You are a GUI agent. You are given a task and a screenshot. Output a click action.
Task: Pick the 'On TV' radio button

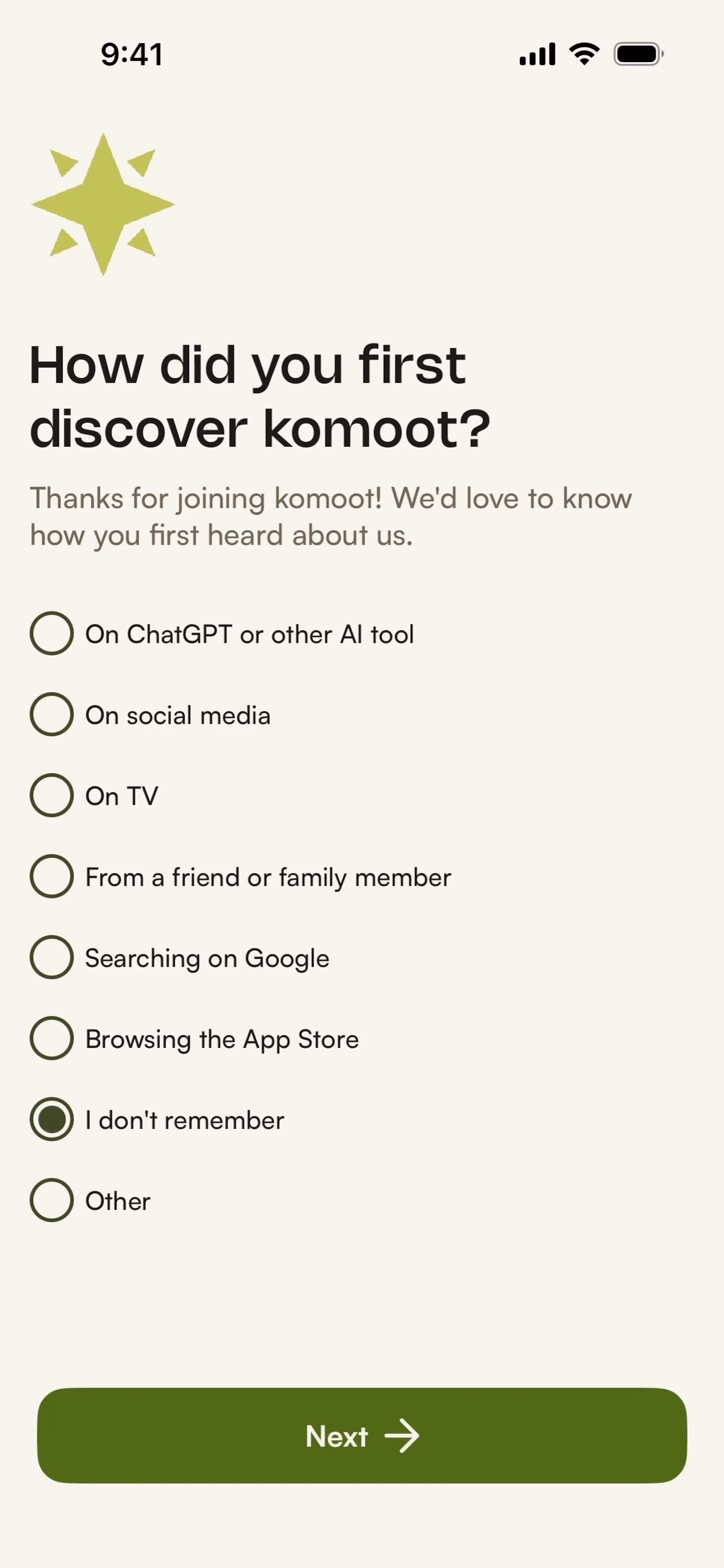tap(52, 795)
